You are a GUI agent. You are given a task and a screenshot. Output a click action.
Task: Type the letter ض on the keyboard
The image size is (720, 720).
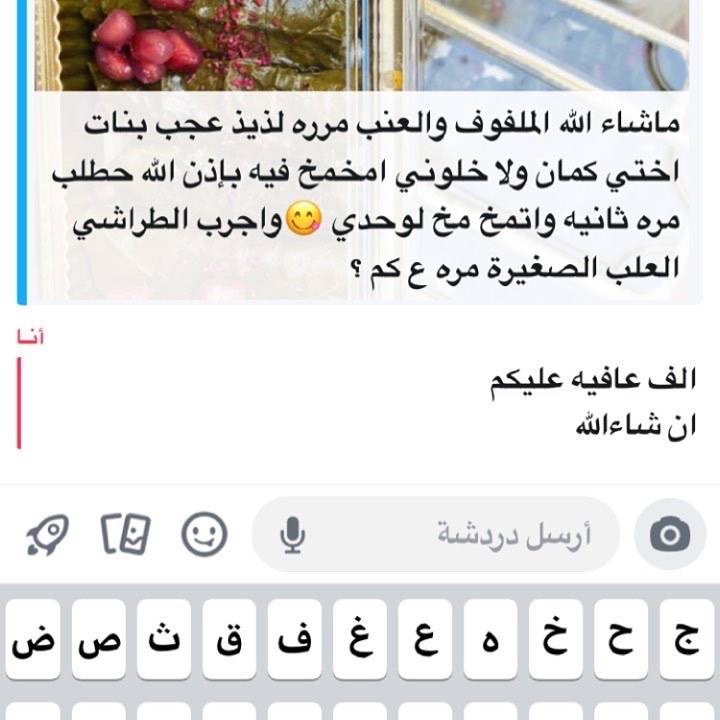click(x=30, y=640)
